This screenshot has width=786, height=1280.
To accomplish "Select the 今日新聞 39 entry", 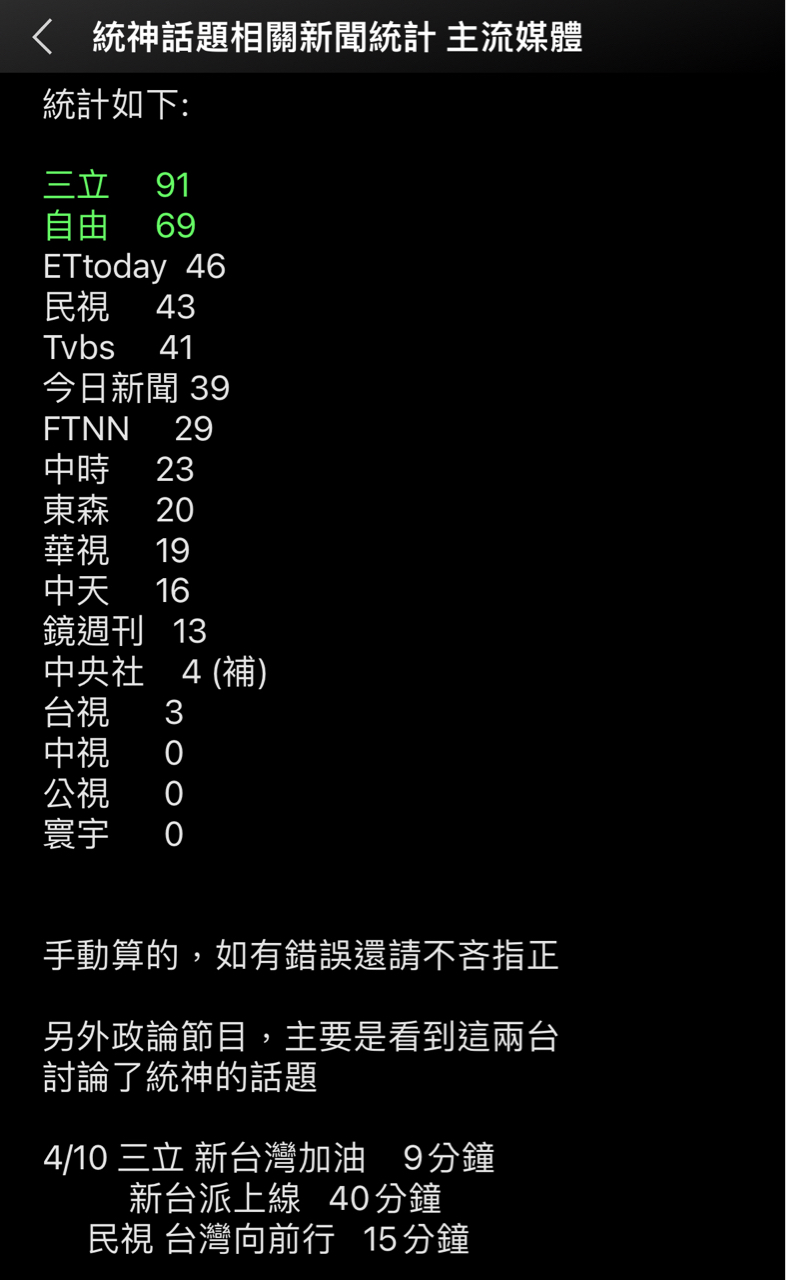I will click(x=138, y=389).
